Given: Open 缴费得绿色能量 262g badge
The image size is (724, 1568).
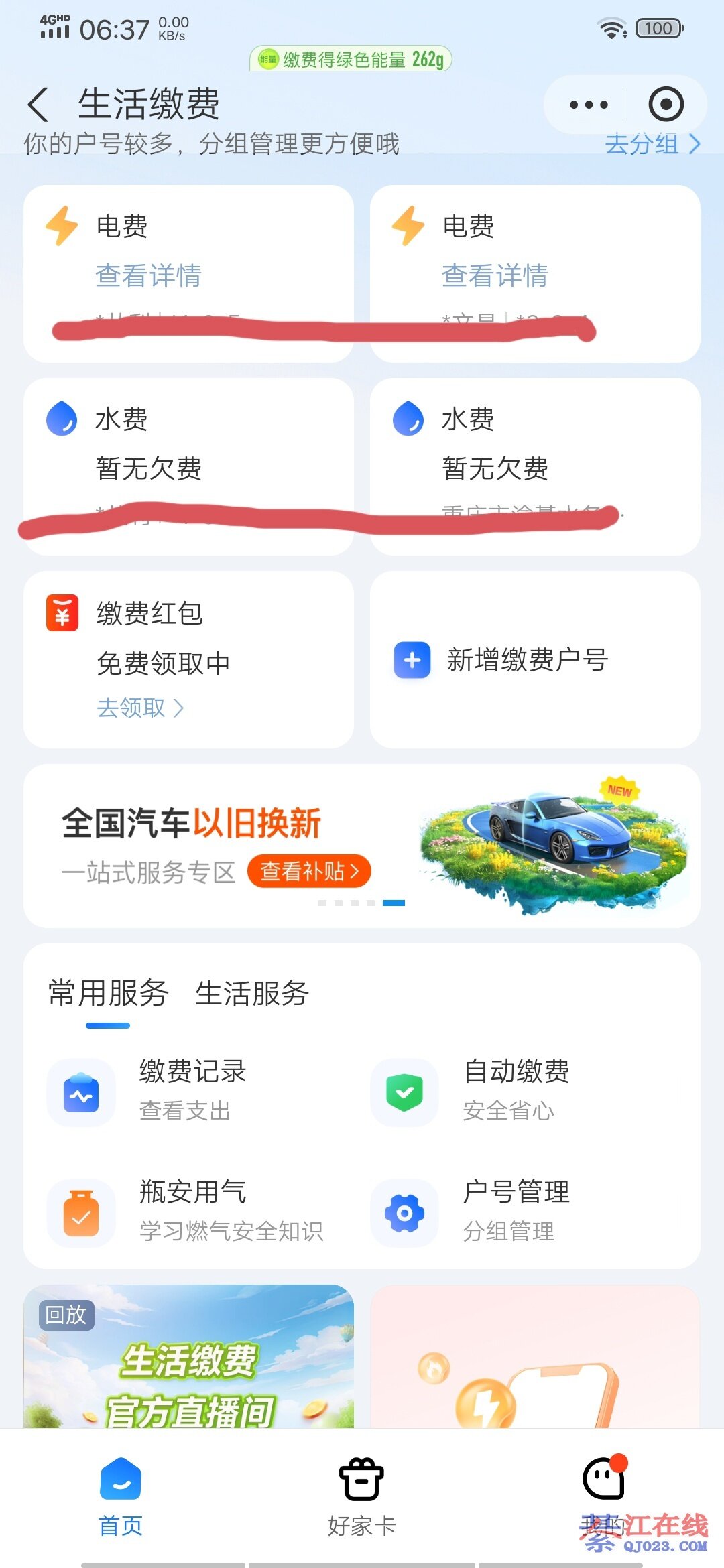Looking at the screenshot, I should point(351,60).
